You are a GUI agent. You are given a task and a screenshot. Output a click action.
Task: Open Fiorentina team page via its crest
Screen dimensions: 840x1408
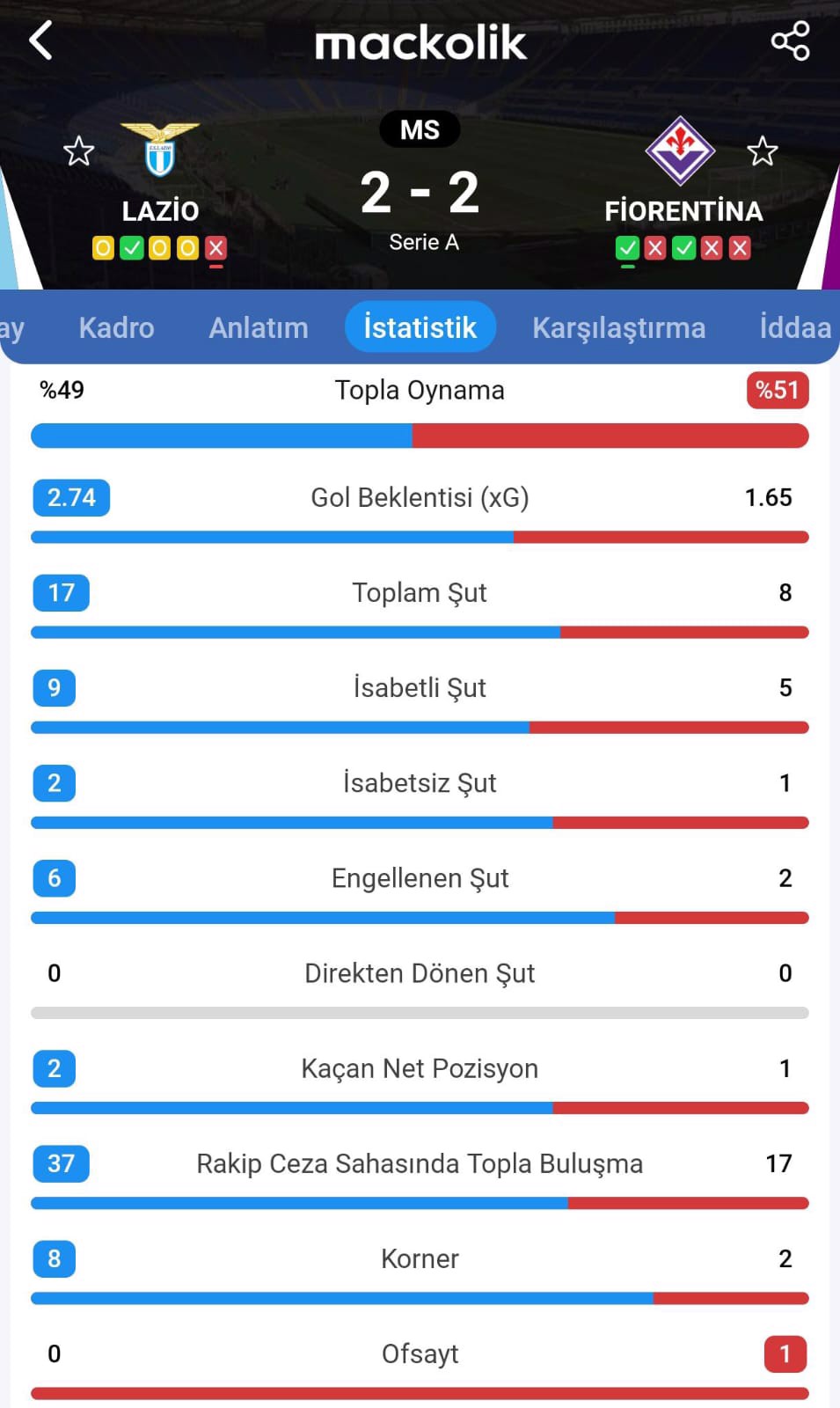coord(680,150)
